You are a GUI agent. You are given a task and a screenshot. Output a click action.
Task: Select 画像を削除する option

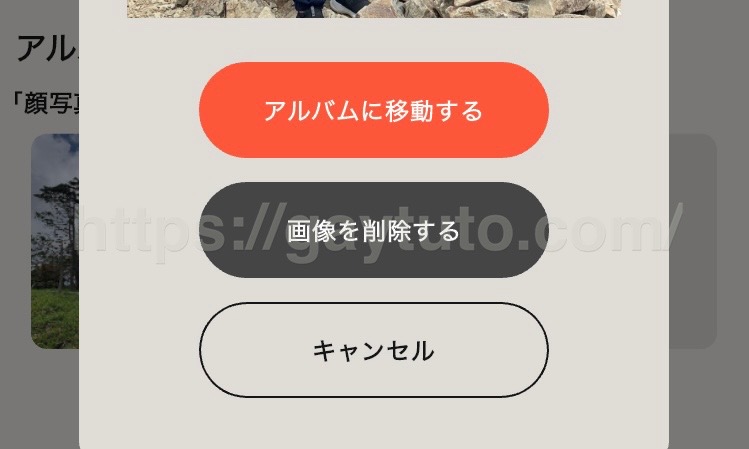point(373,231)
